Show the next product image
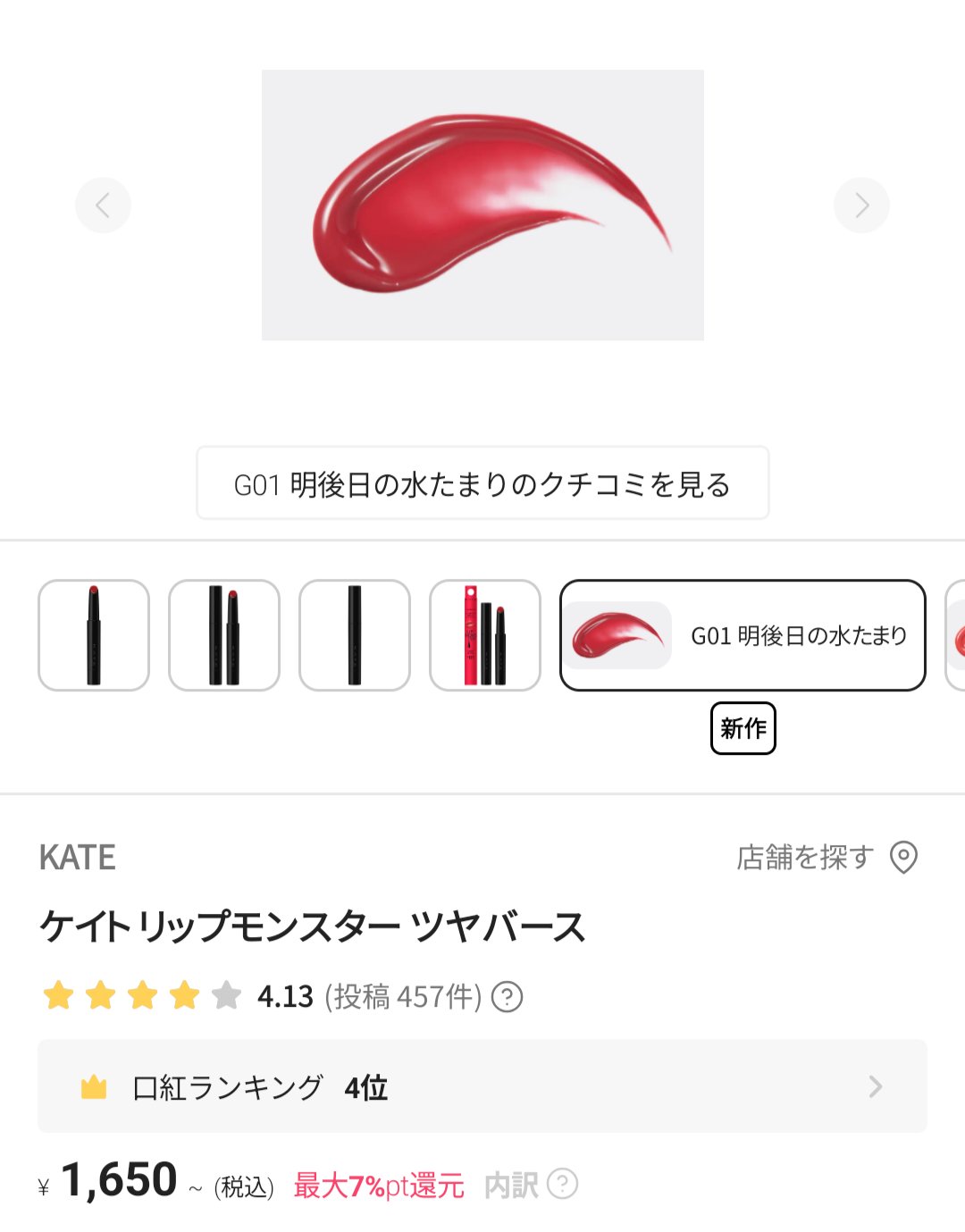Screen dimensions: 965x1232 861,205
